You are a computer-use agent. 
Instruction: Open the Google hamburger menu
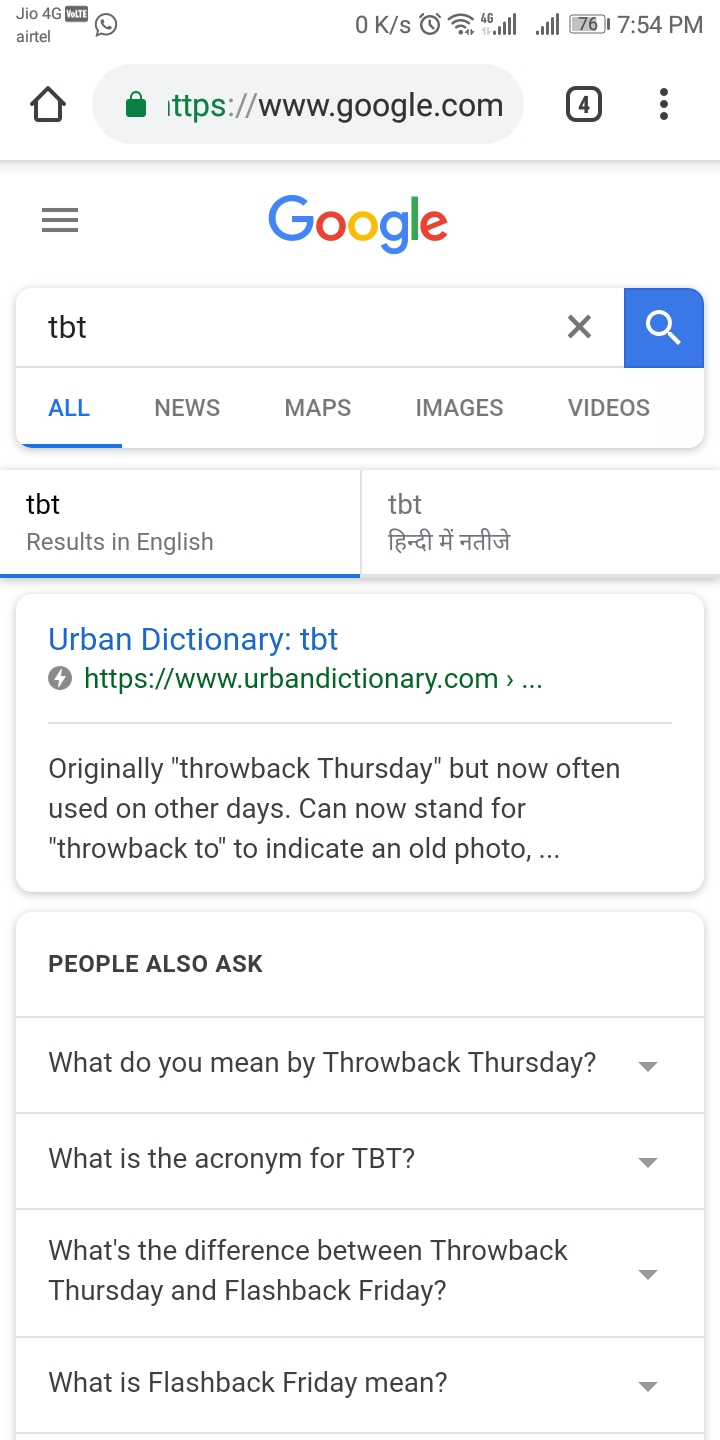60,220
